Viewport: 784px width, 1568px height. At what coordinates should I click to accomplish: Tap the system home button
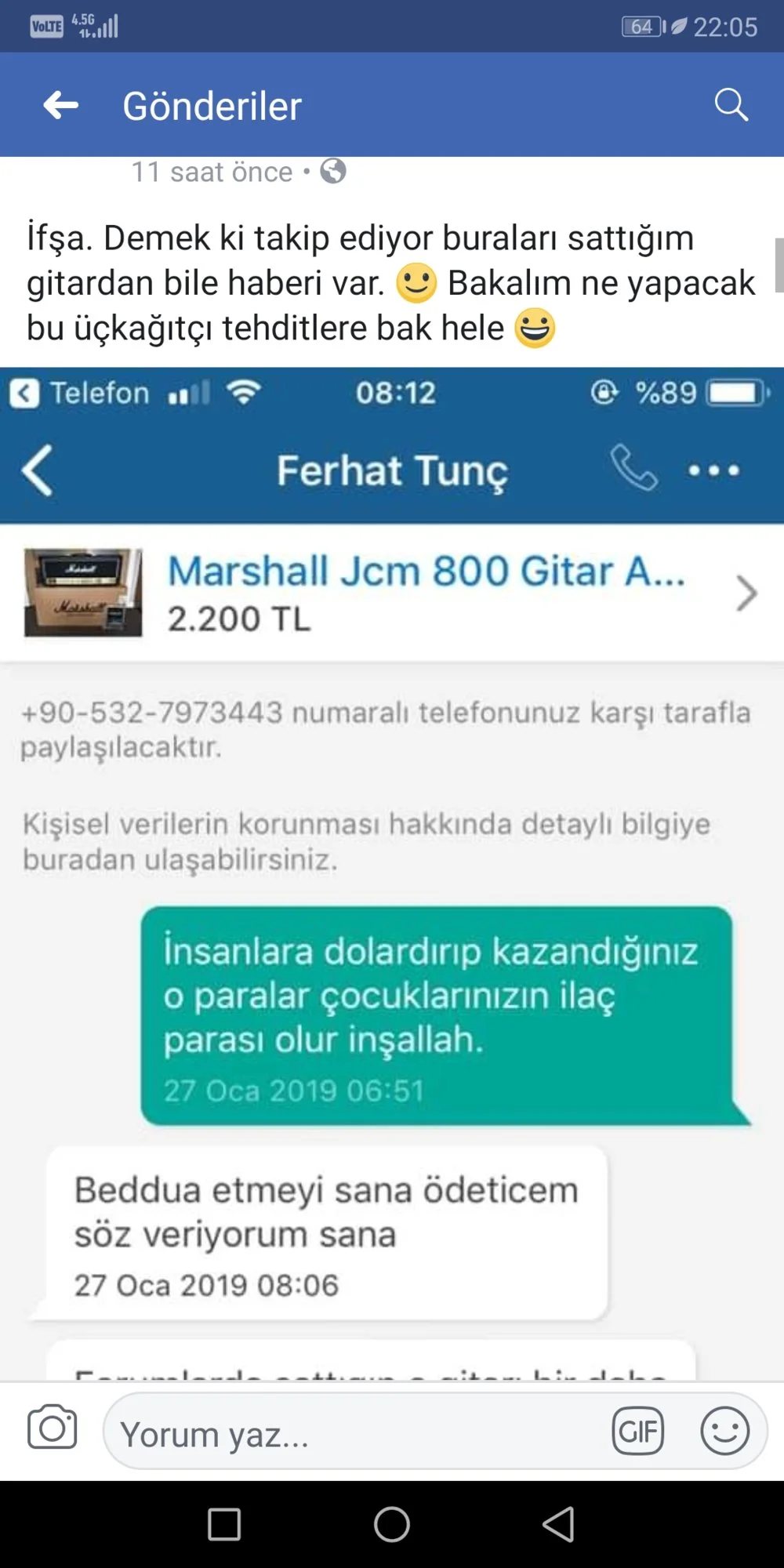pyautogui.click(x=392, y=1525)
